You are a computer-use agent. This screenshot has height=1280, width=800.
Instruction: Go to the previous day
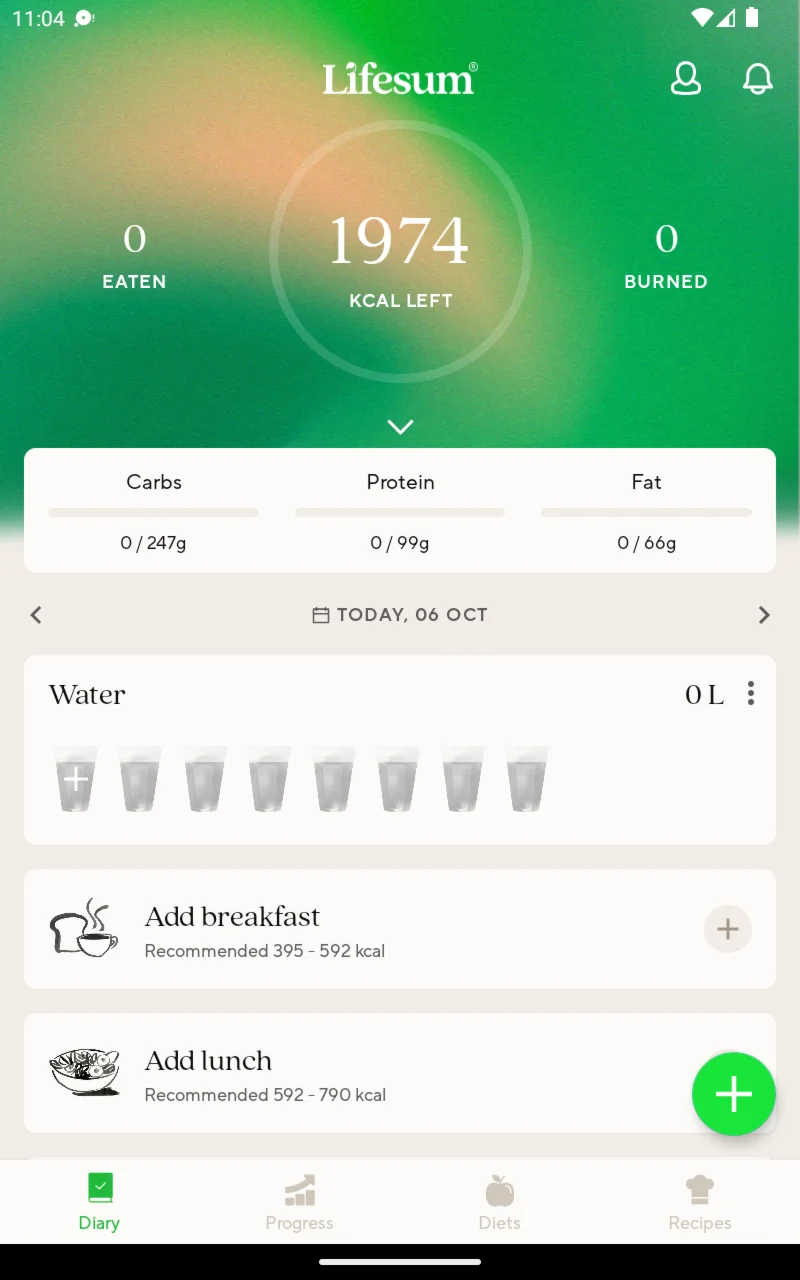point(36,615)
